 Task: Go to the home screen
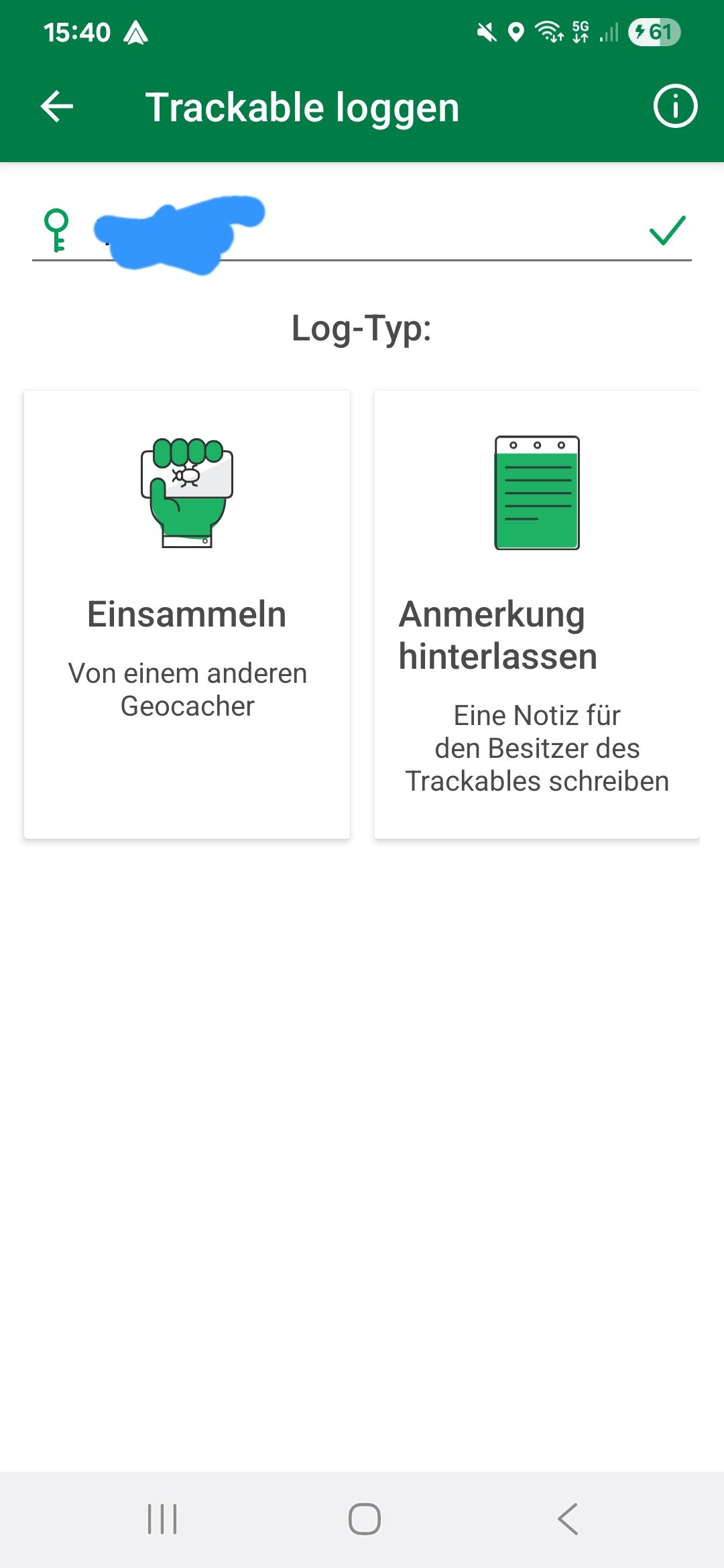tap(365, 1519)
